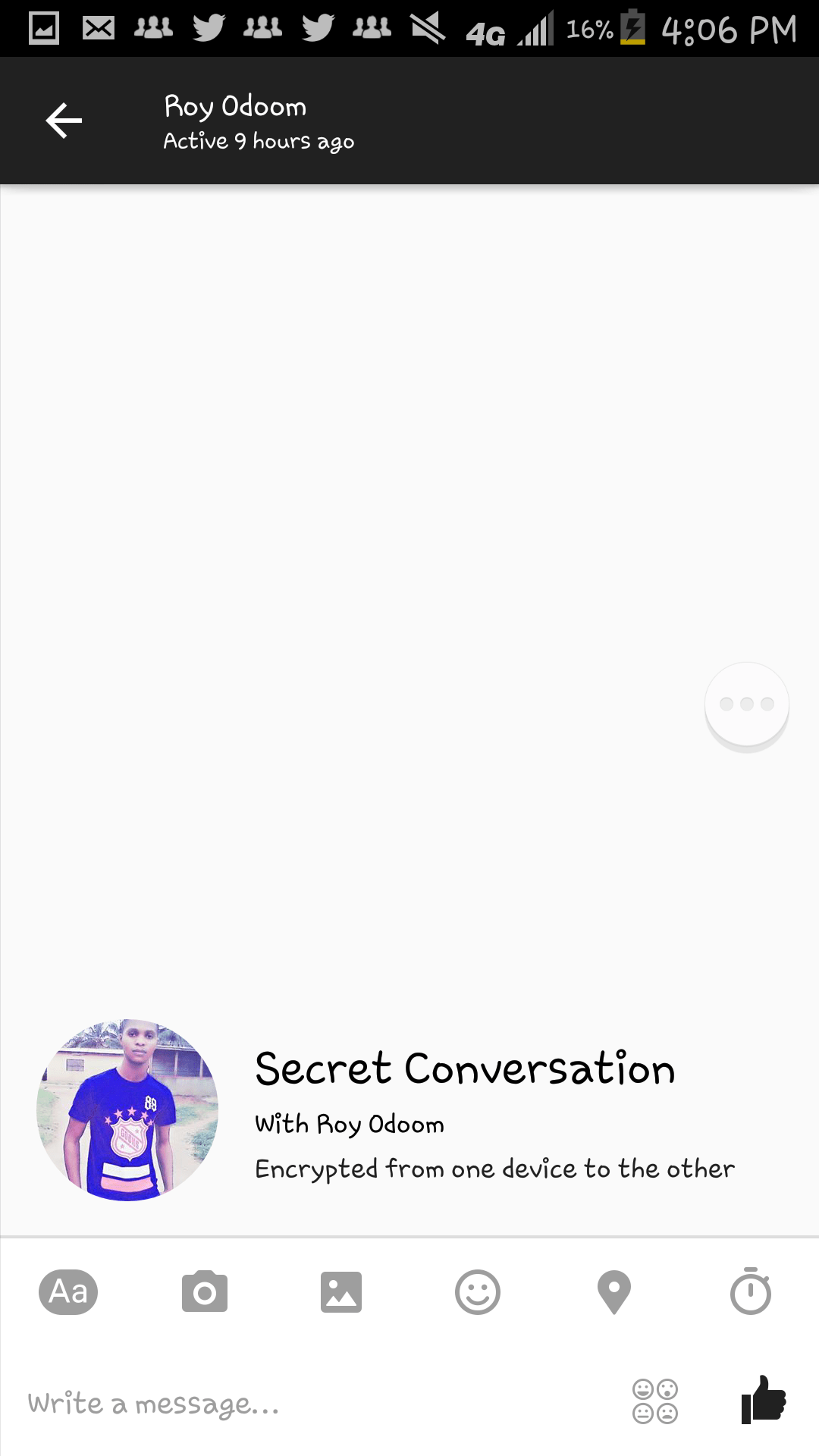Open the smiley stickers panel
819x1456 pixels.
(478, 1291)
